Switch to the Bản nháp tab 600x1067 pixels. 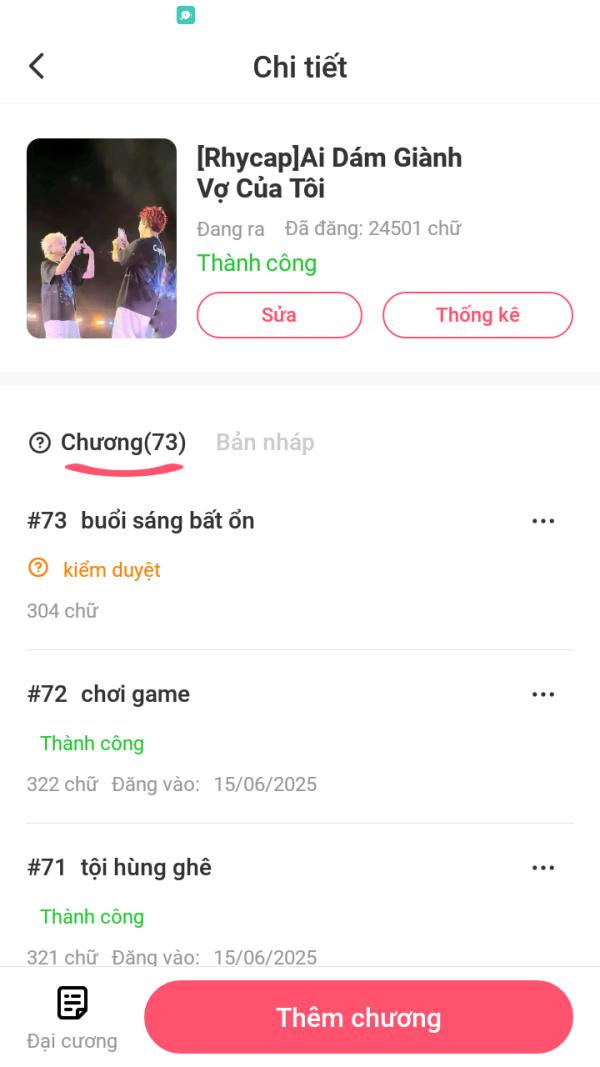(265, 442)
